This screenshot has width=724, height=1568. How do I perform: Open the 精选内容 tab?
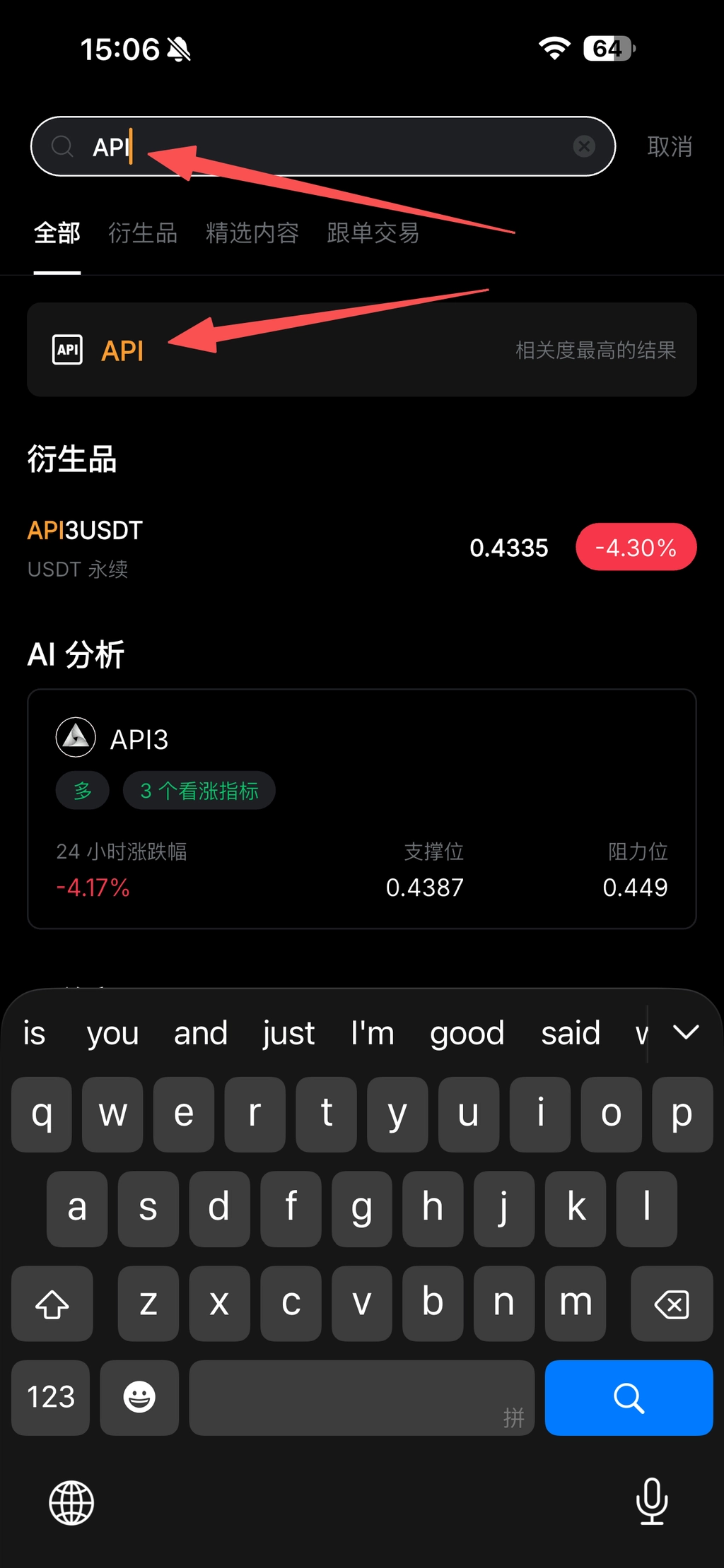[252, 233]
